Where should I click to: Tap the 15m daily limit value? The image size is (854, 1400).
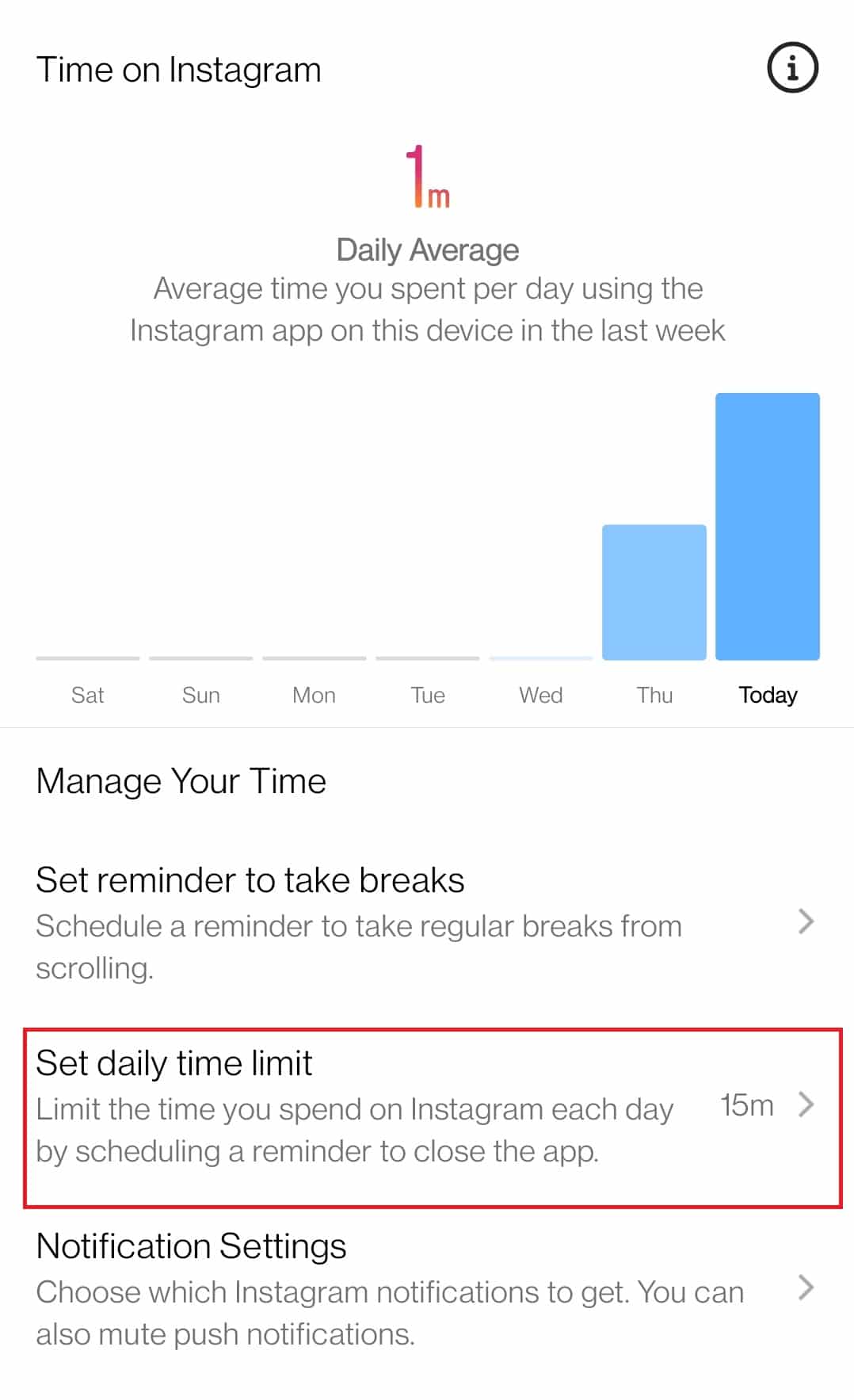745,1105
